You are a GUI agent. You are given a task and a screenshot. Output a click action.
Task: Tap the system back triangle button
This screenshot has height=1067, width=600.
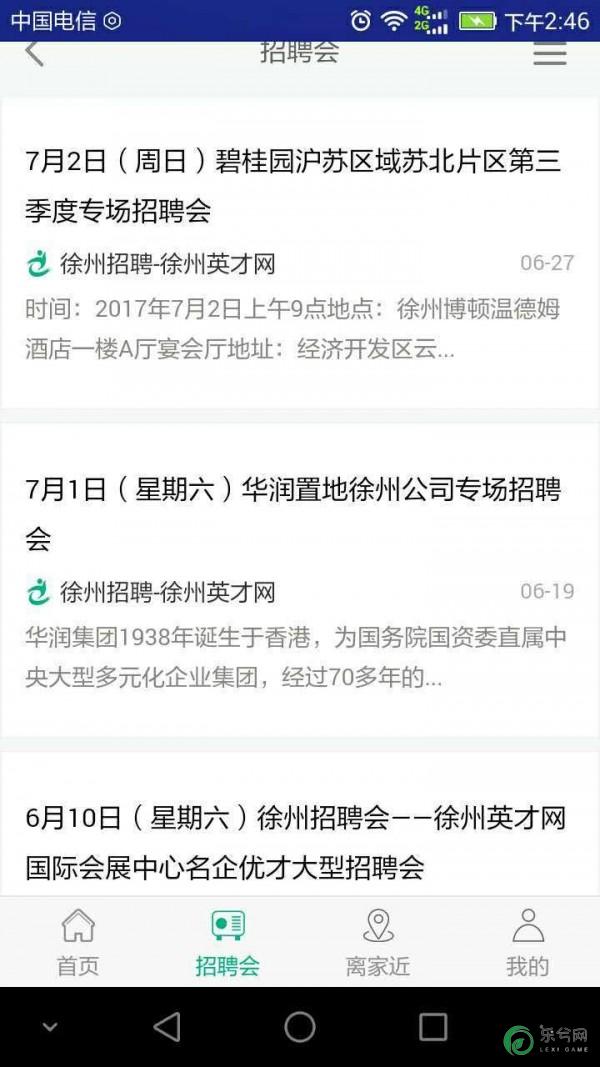point(167,1026)
